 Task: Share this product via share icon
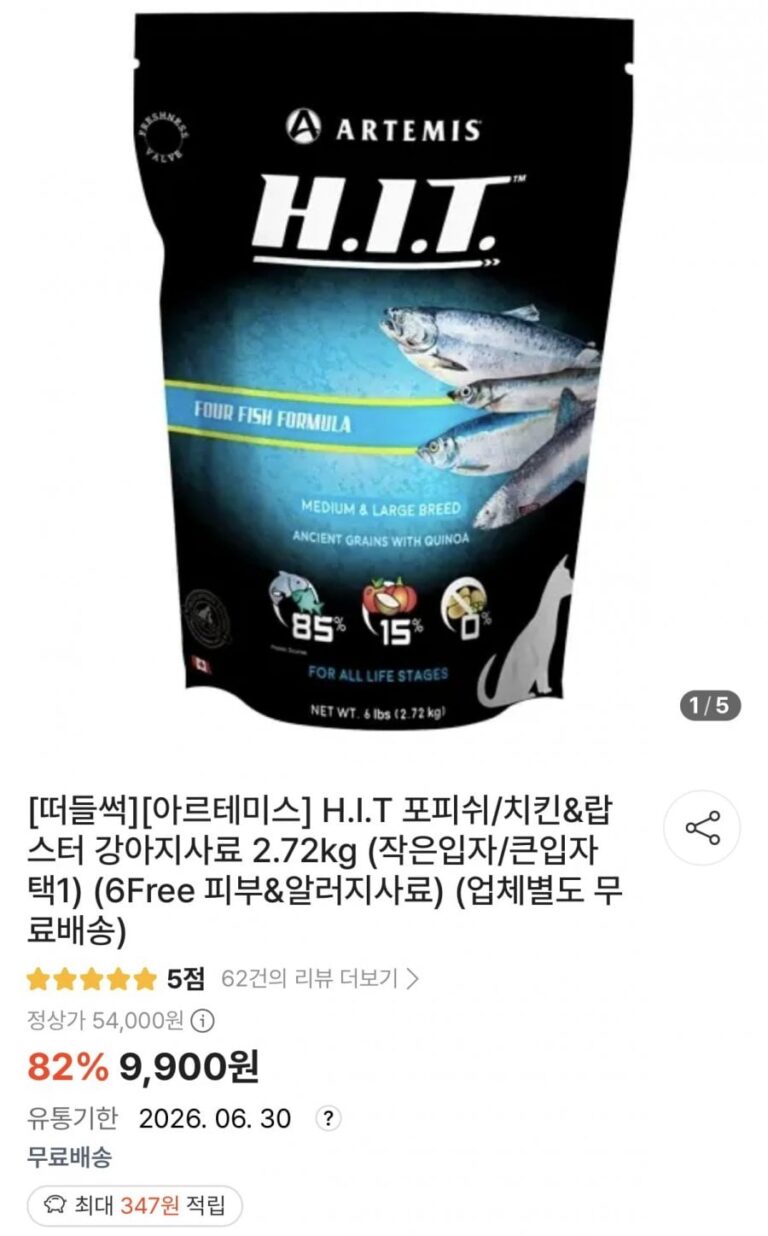click(702, 828)
